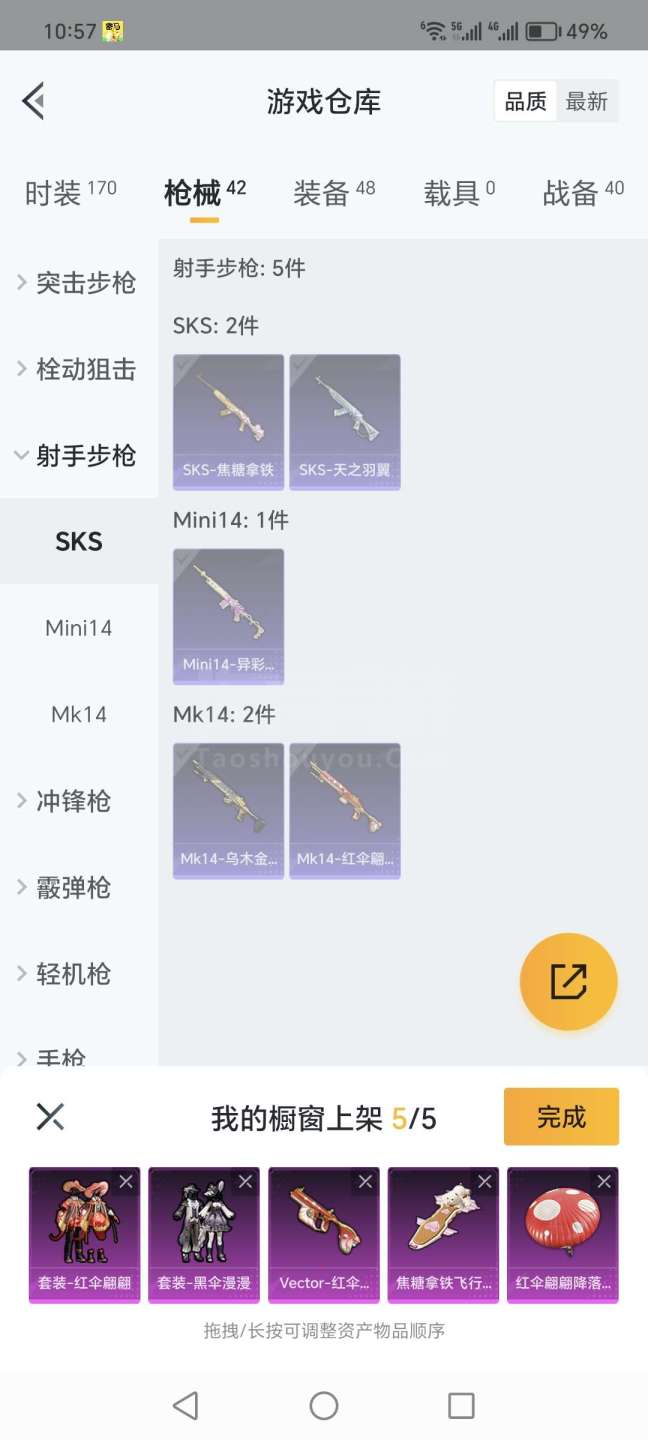Viewport: 648px width, 1440px height.
Task: Select the SKS-焦糖拿铁 skin
Action: (x=228, y=422)
